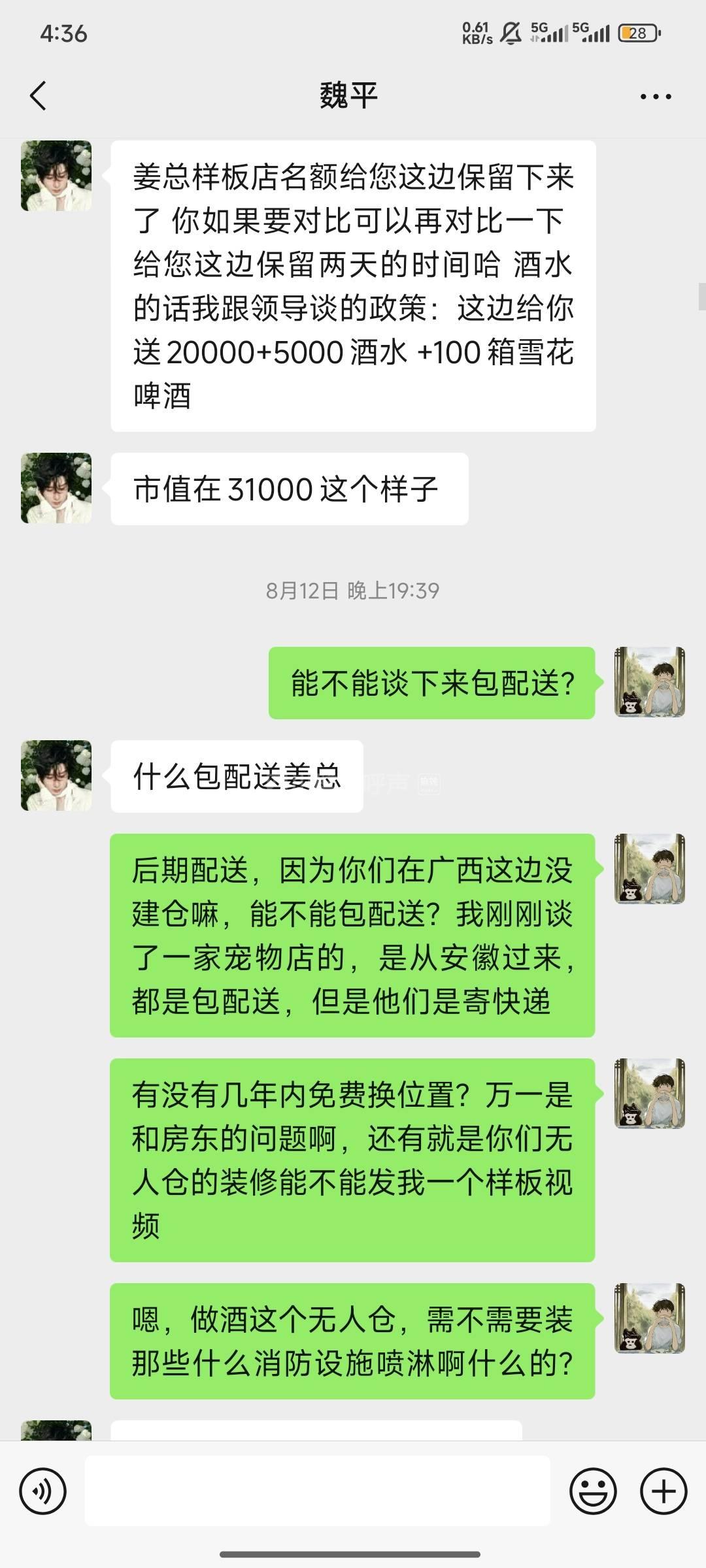Open the chat info overflow menu
The width and height of the screenshot is (706, 1568).
pyautogui.click(x=655, y=97)
